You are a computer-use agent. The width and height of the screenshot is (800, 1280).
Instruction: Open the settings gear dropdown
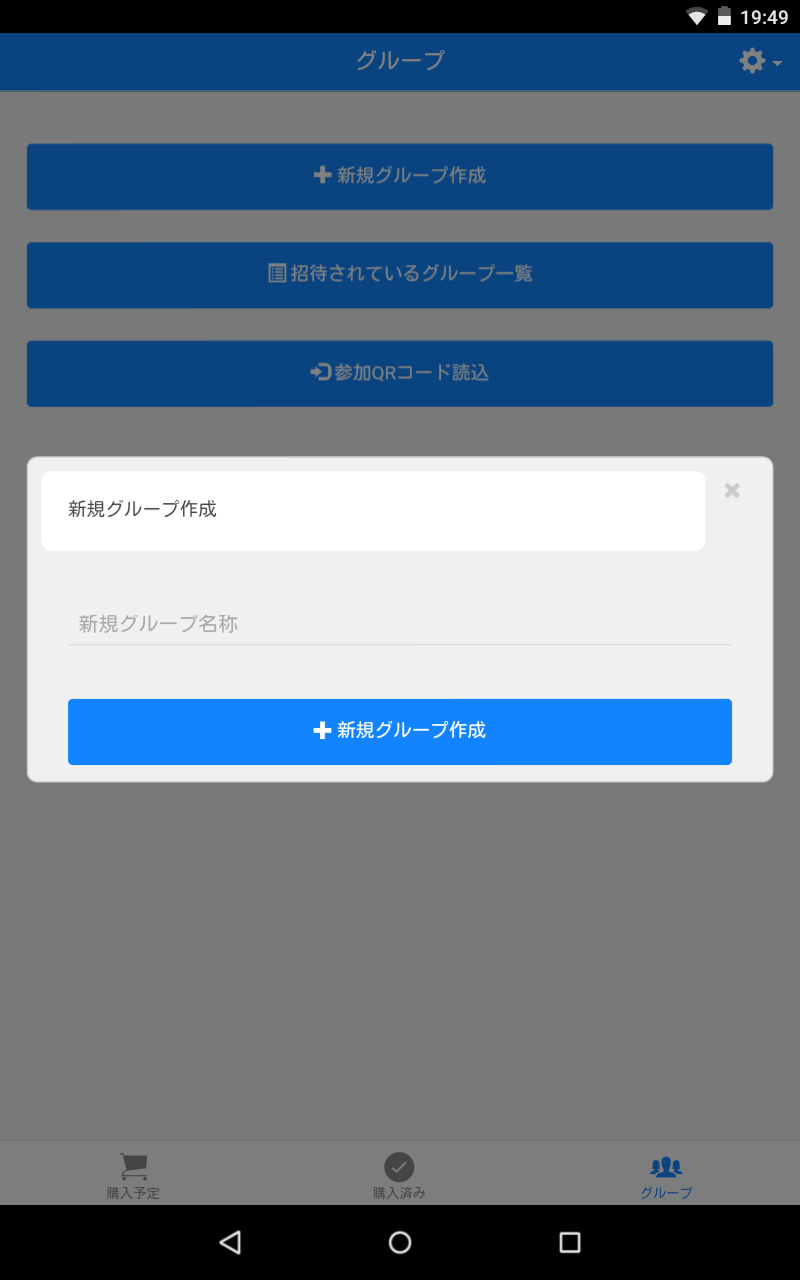[759, 61]
